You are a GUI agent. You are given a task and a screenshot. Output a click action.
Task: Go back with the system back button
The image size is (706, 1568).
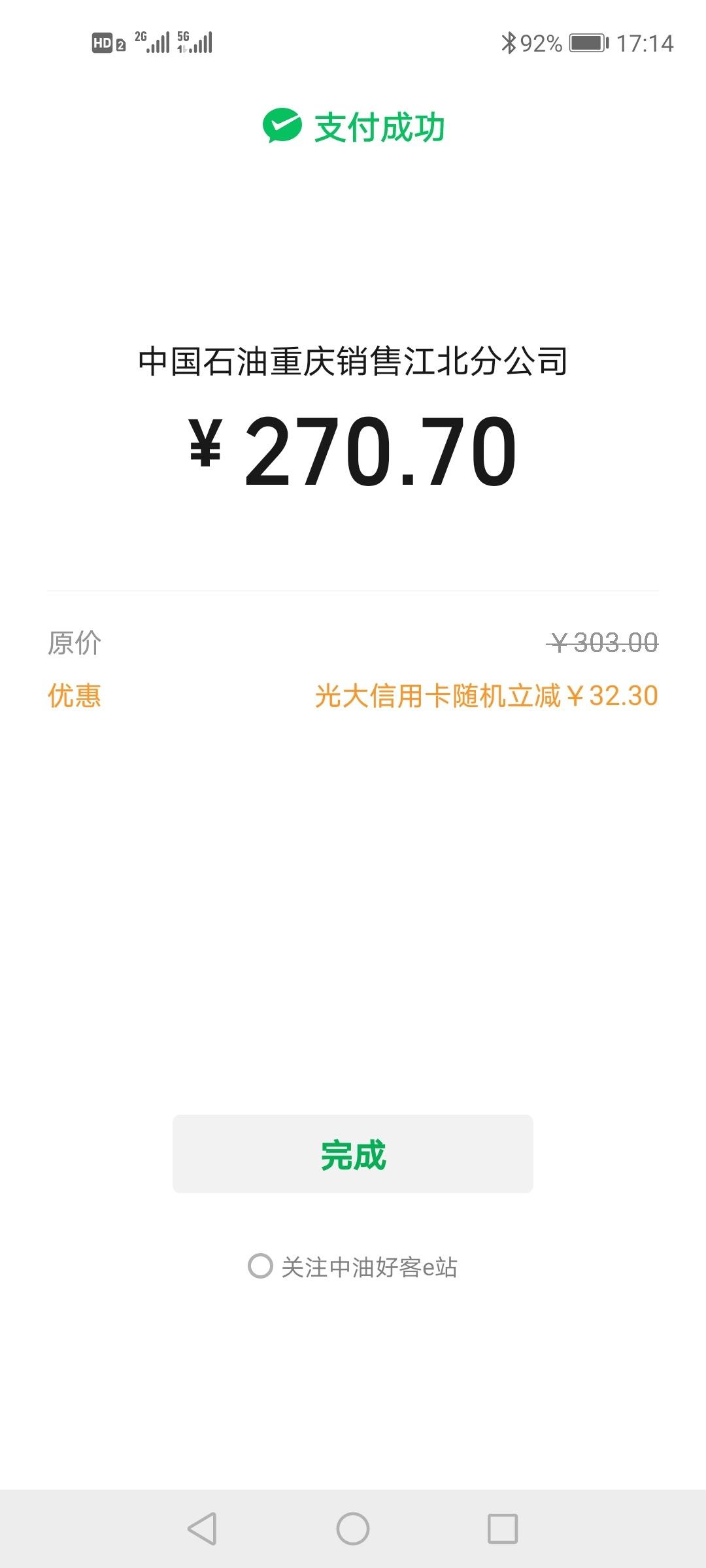tap(202, 1529)
